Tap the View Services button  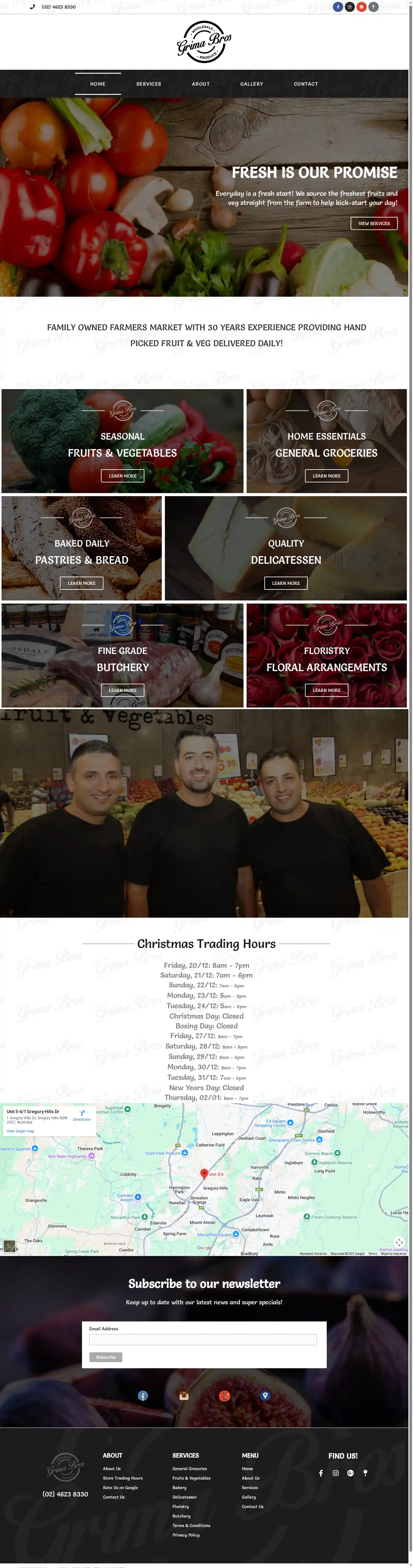(x=374, y=223)
